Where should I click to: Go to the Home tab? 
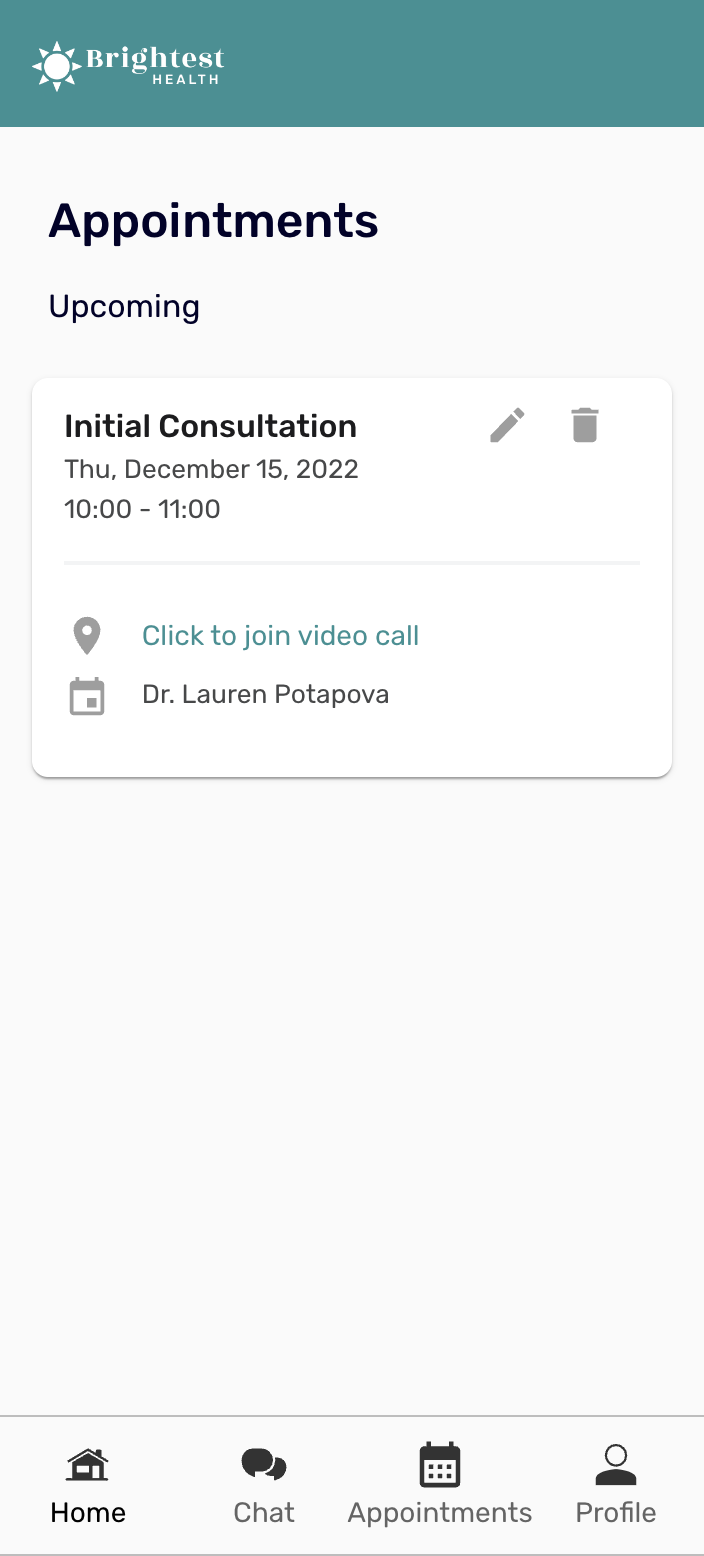(x=88, y=1484)
